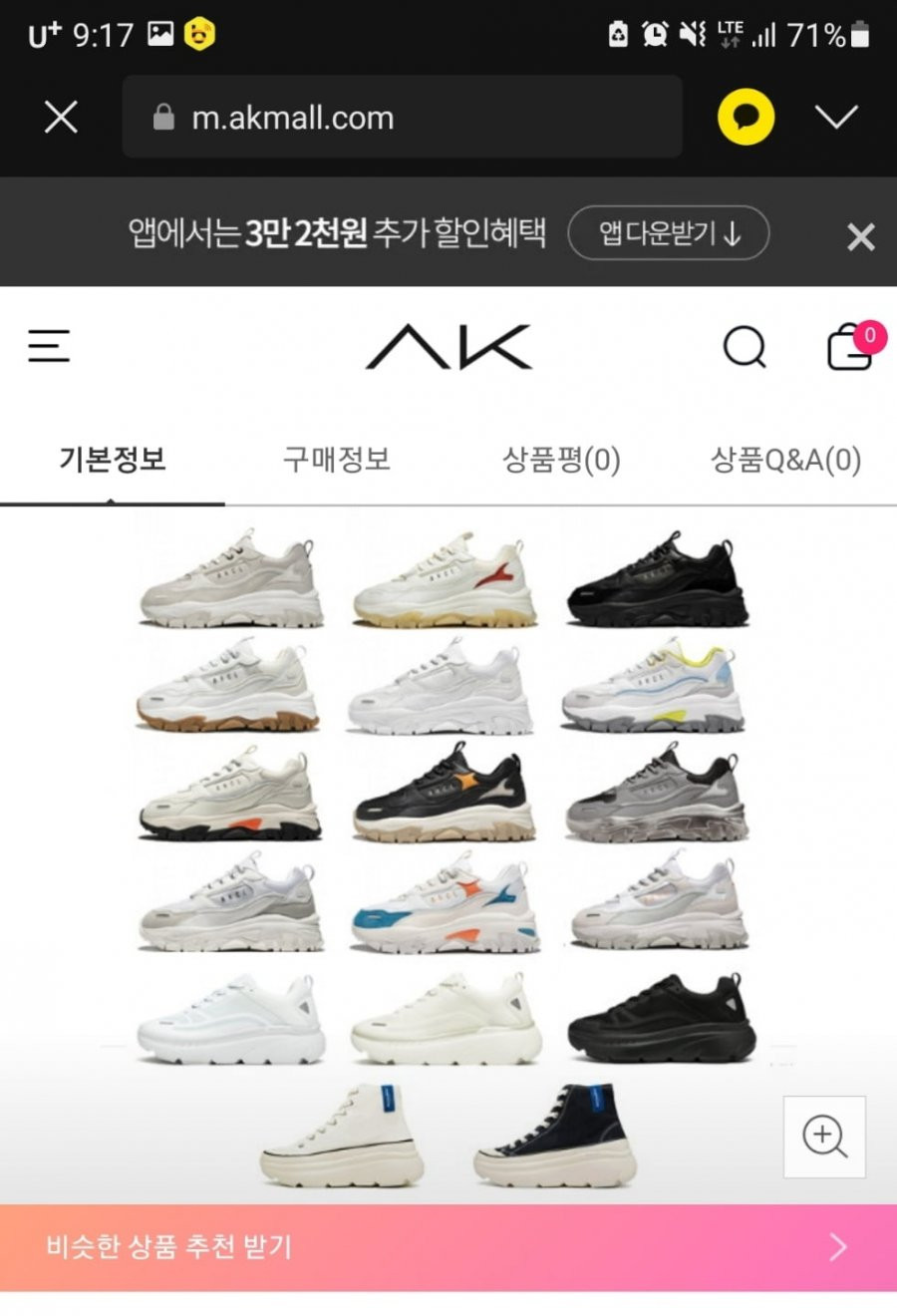Tap 비슷한 상품 추천 받기 banner
This screenshot has height=1316, width=897.
pos(448,1247)
